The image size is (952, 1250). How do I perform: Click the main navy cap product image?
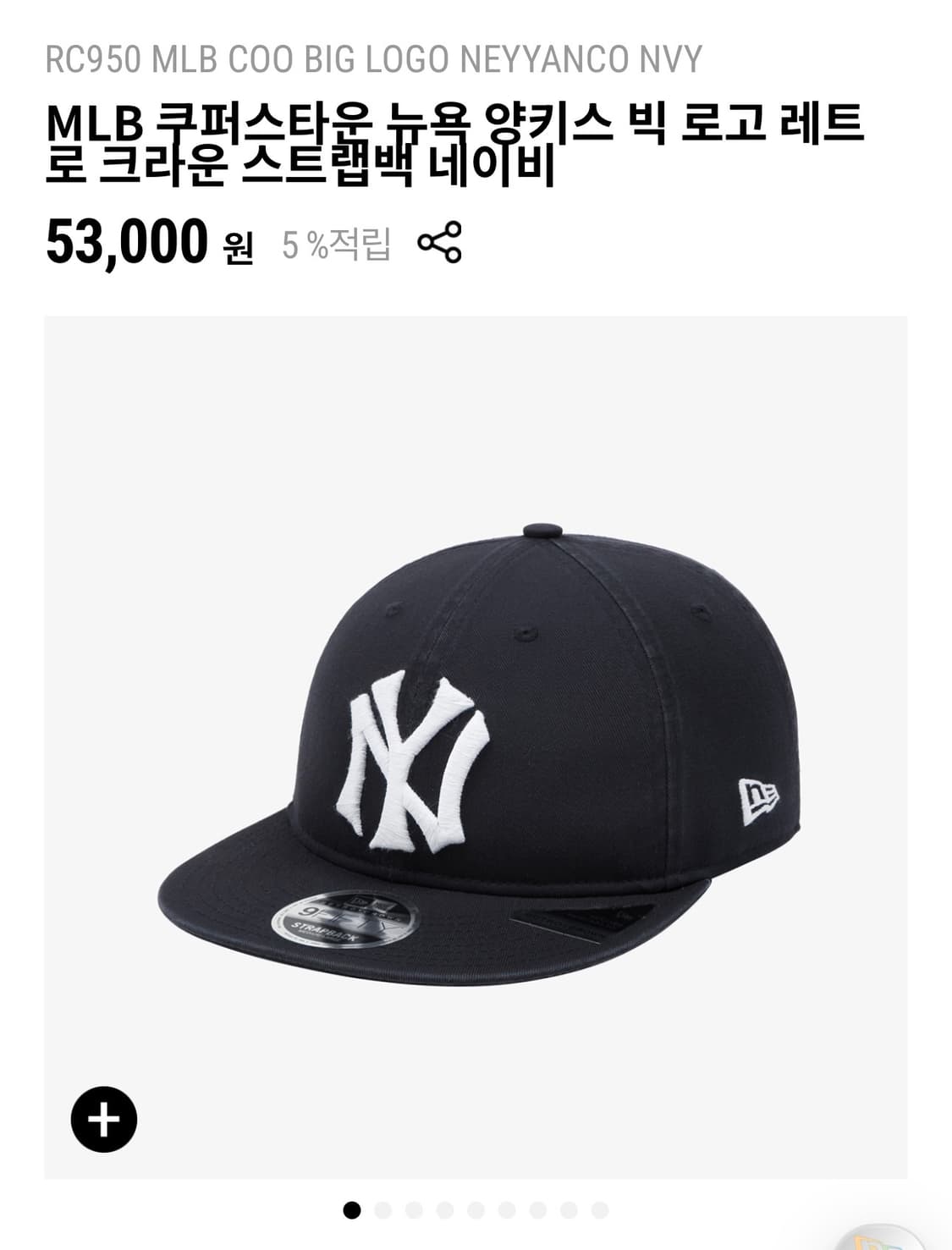click(x=476, y=745)
